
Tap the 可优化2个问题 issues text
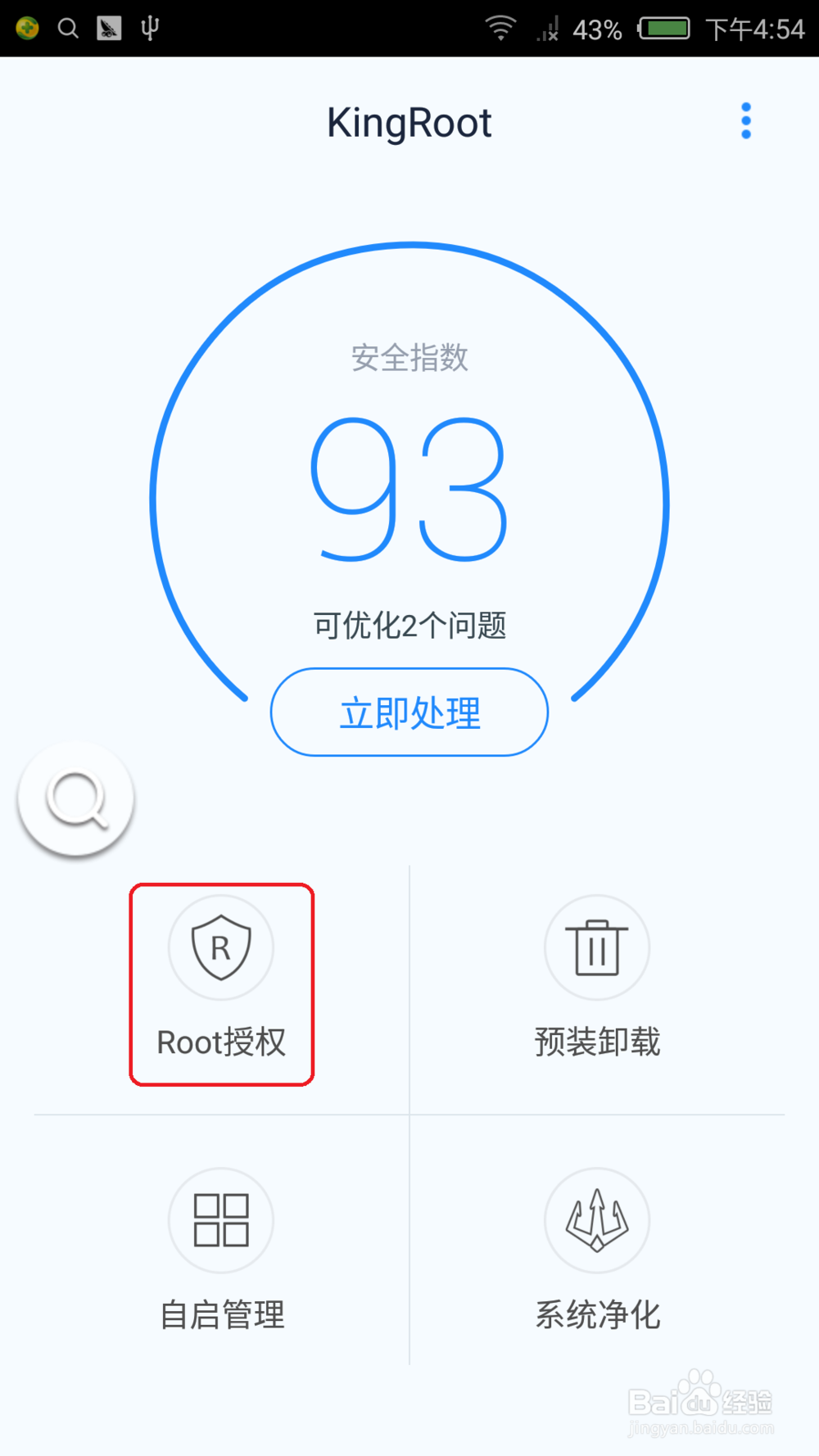tap(409, 625)
